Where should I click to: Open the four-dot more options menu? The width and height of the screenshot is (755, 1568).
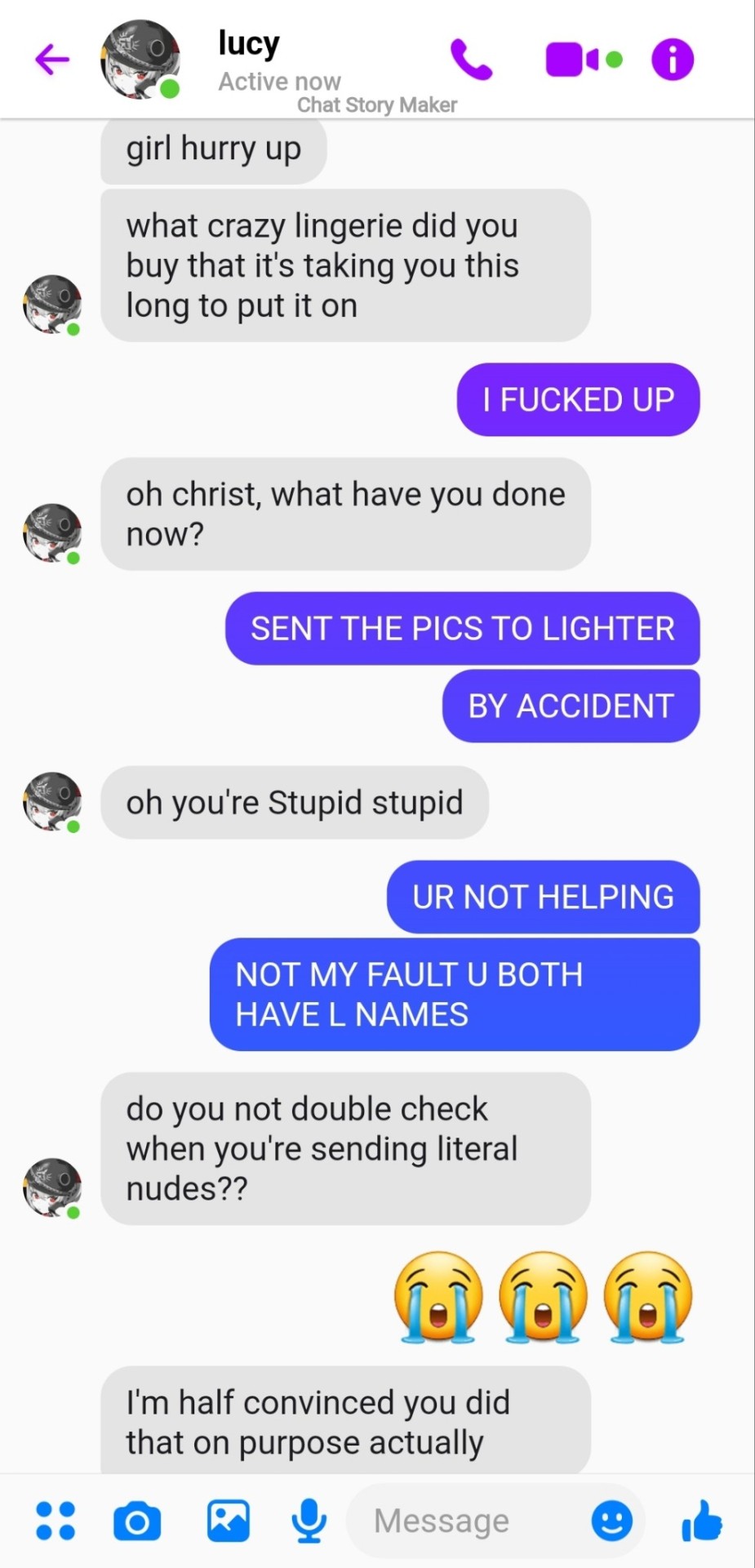tap(56, 1521)
